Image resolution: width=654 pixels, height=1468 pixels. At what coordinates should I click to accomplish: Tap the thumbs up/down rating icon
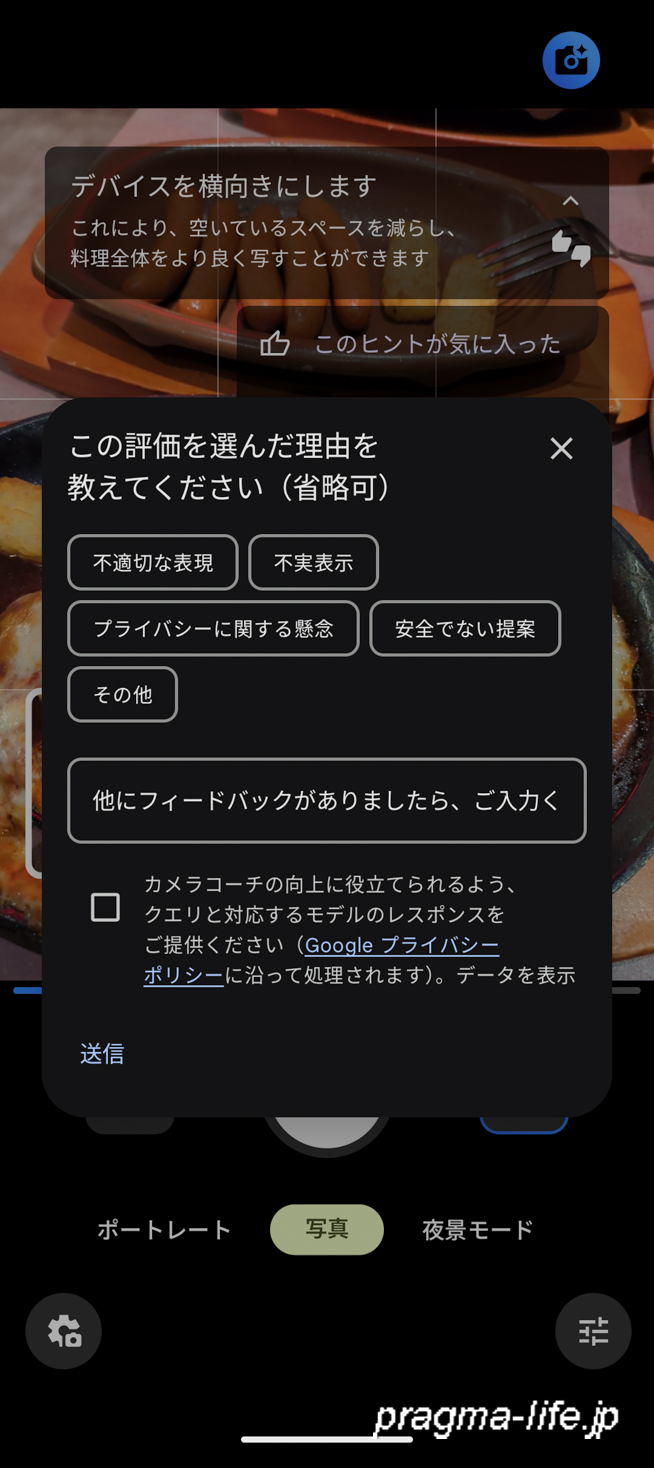coord(571,247)
